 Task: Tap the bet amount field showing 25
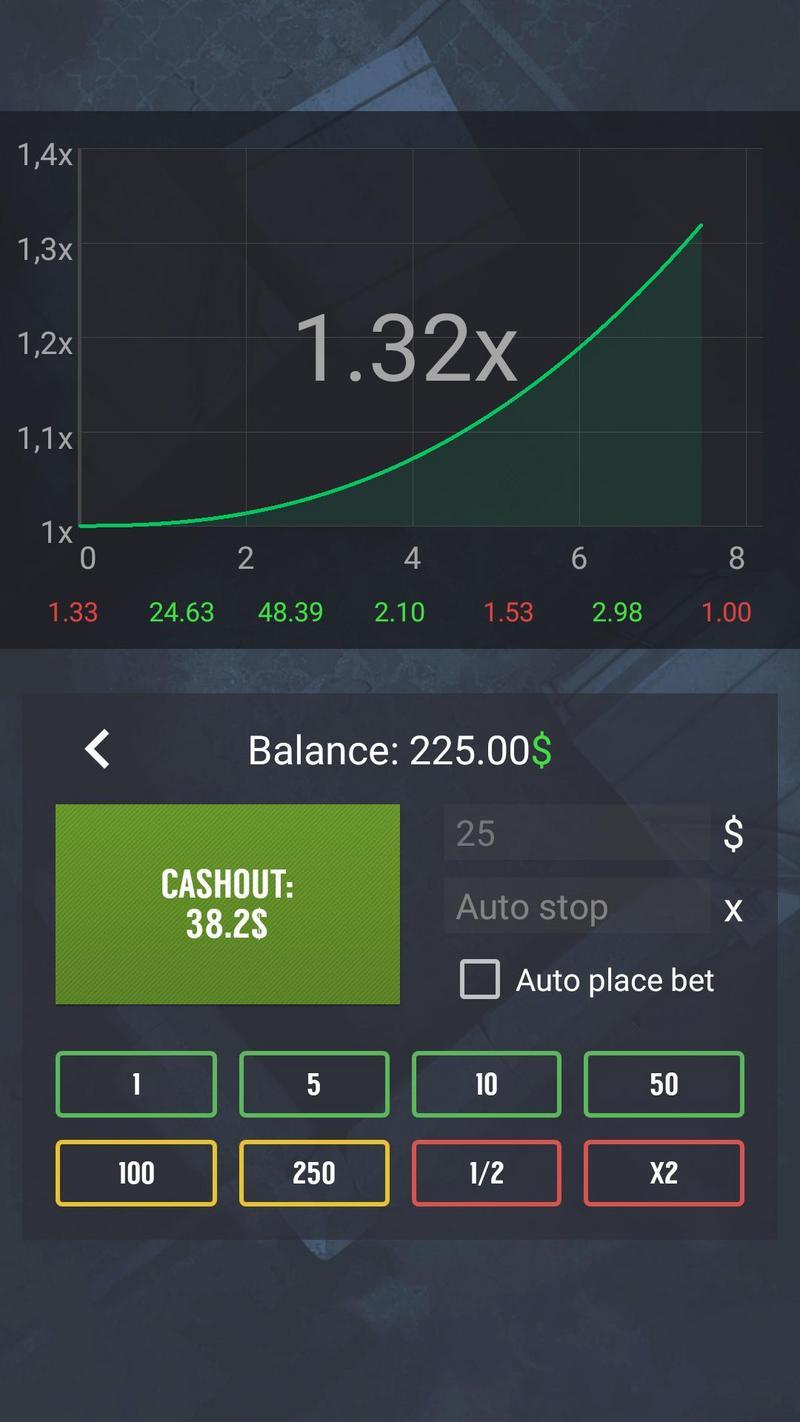[x=577, y=833]
